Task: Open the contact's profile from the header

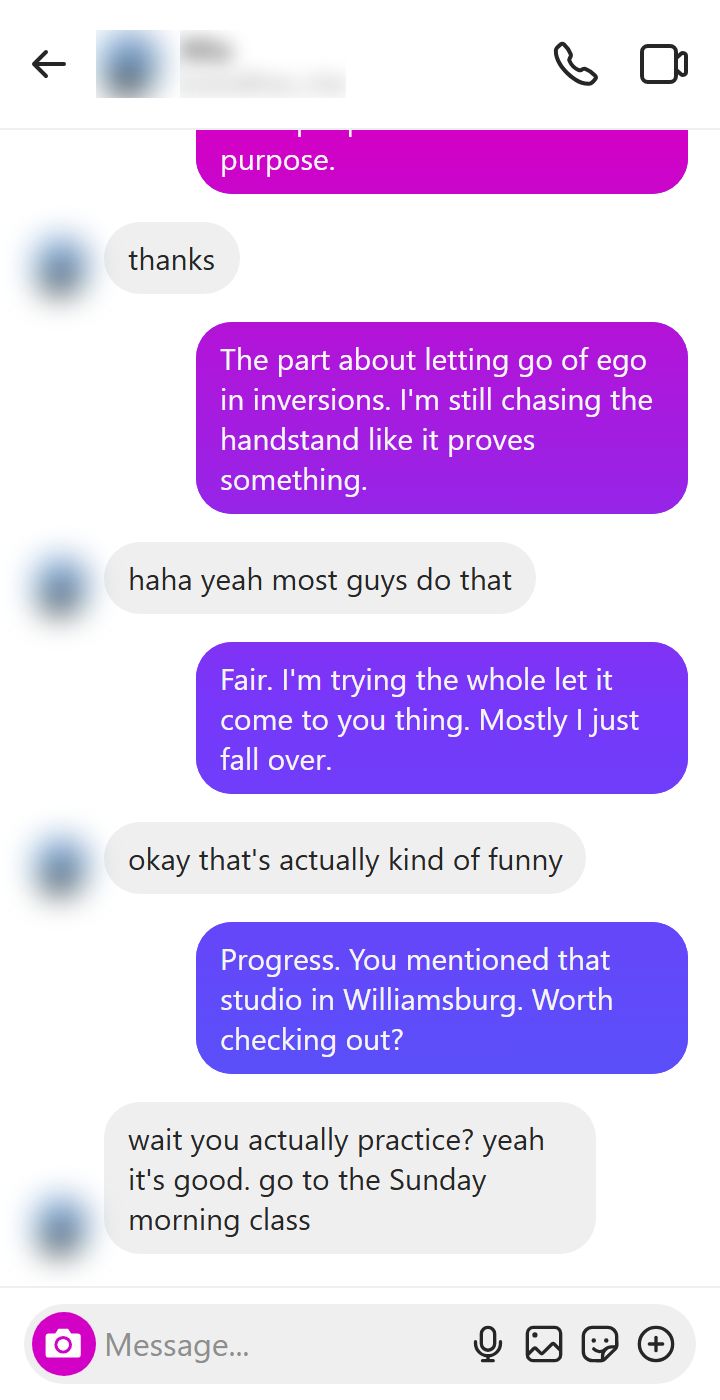Action: pyautogui.click(x=220, y=65)
